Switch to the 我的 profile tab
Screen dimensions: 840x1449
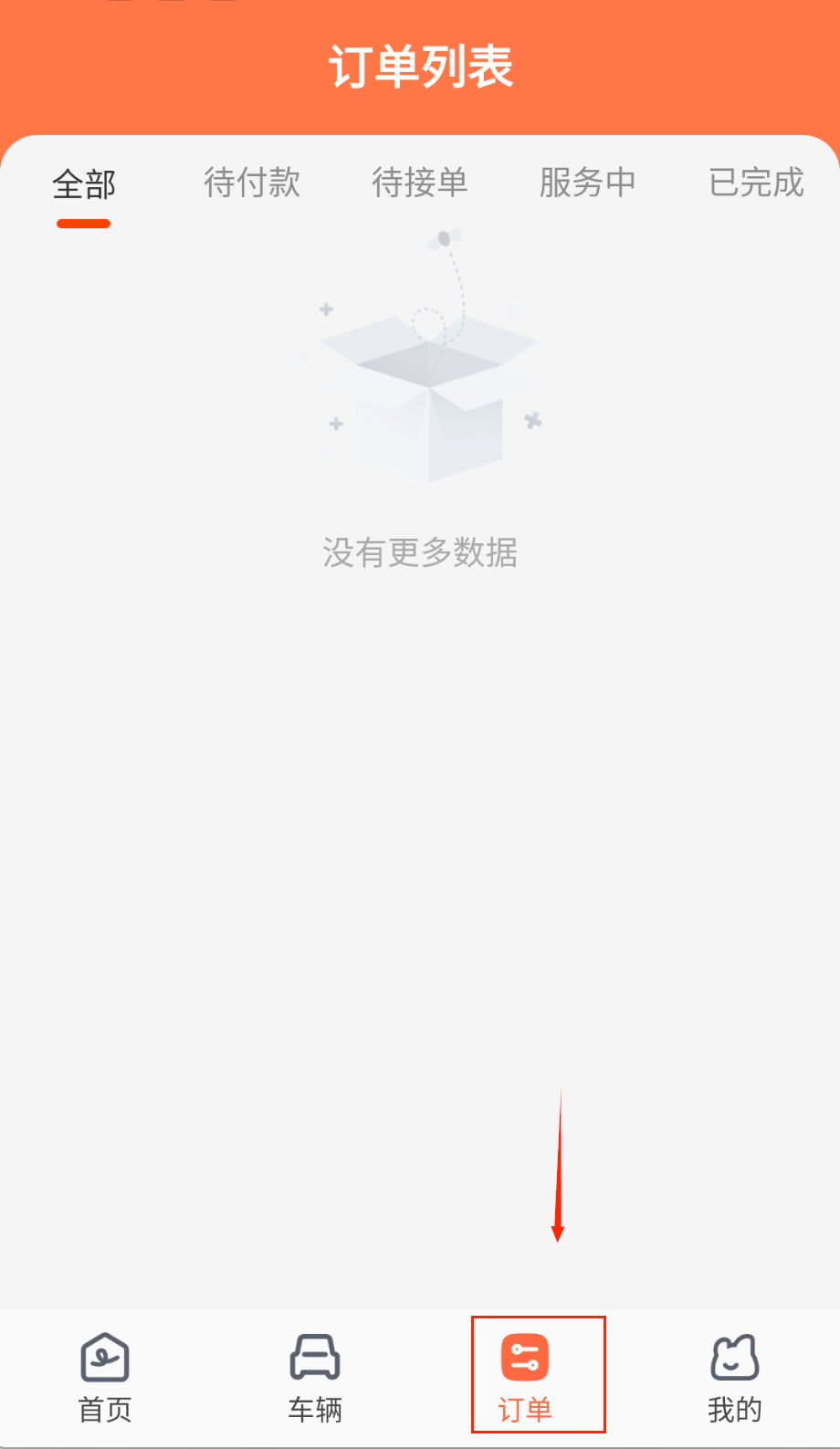734,1377
